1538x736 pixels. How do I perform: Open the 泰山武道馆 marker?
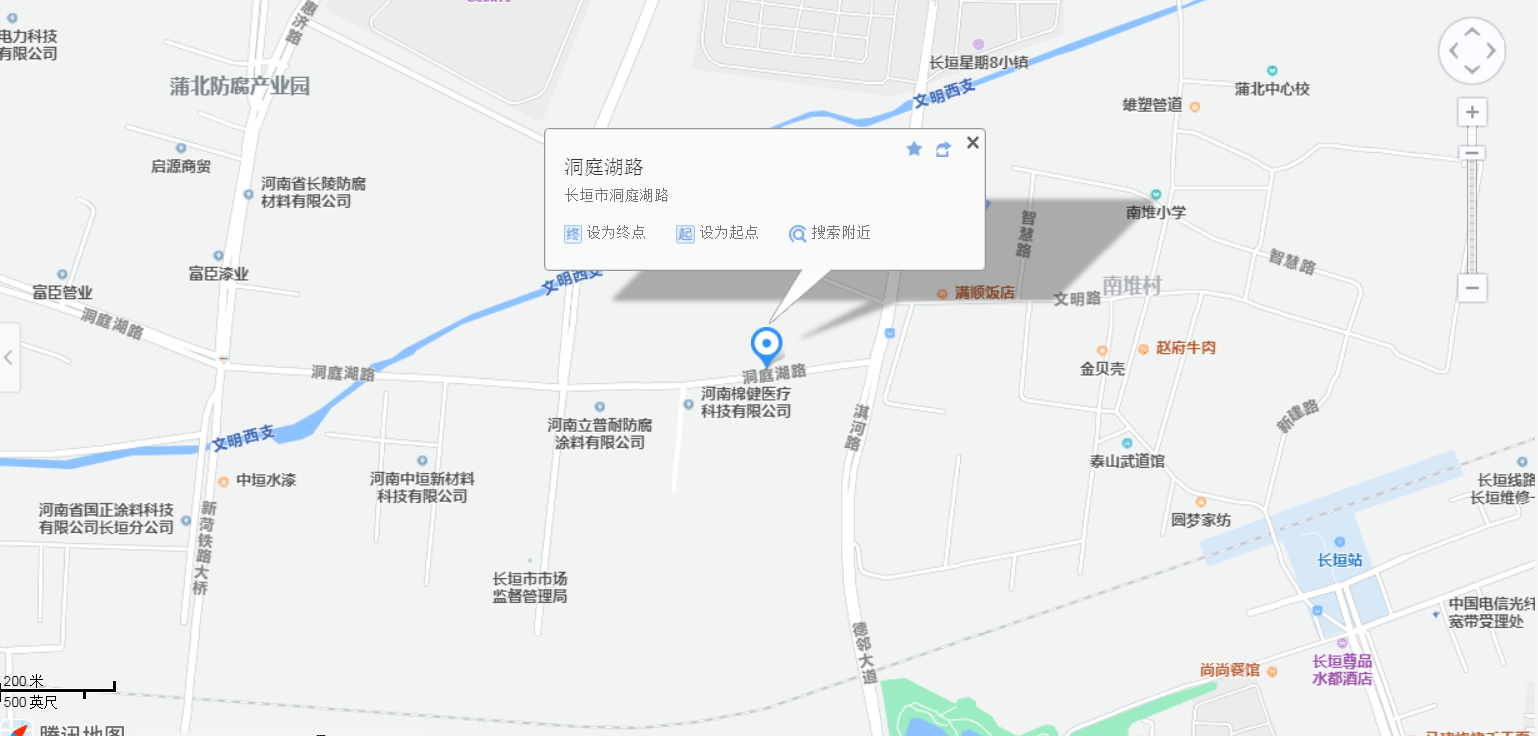pyautogui.click(x=1127, y=443)
